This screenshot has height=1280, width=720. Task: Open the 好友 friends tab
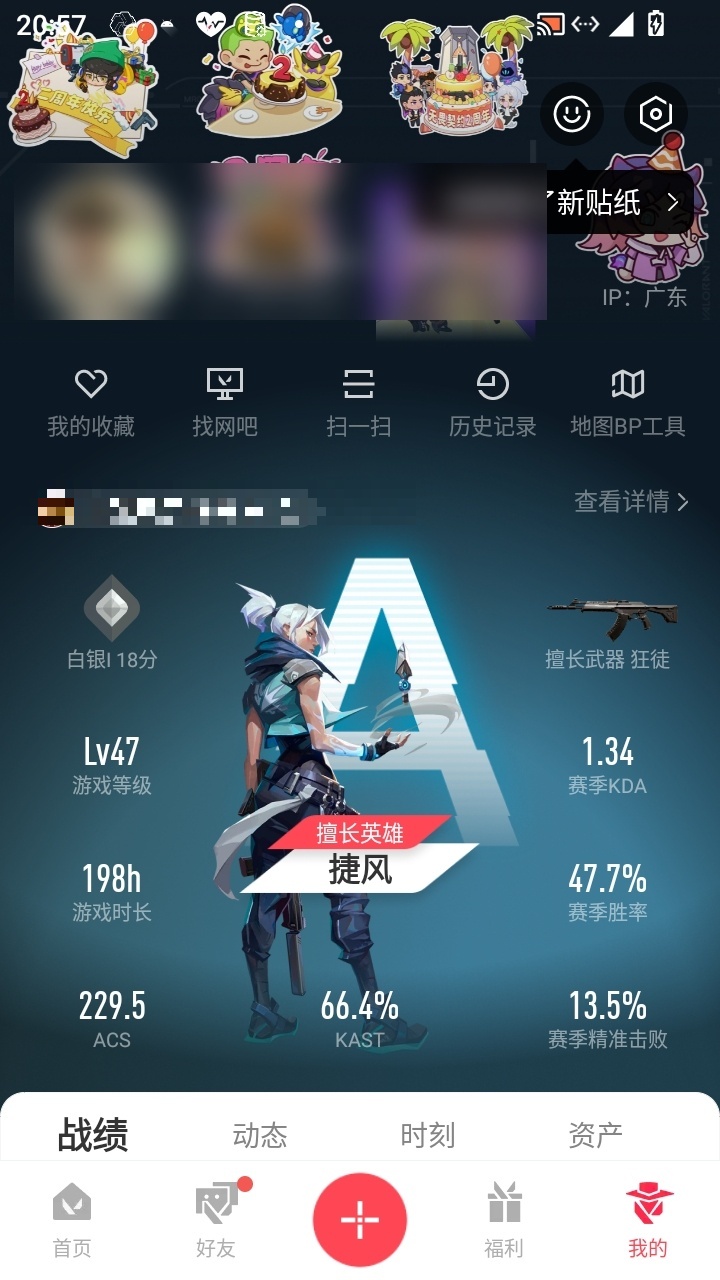coord(217,1220)
